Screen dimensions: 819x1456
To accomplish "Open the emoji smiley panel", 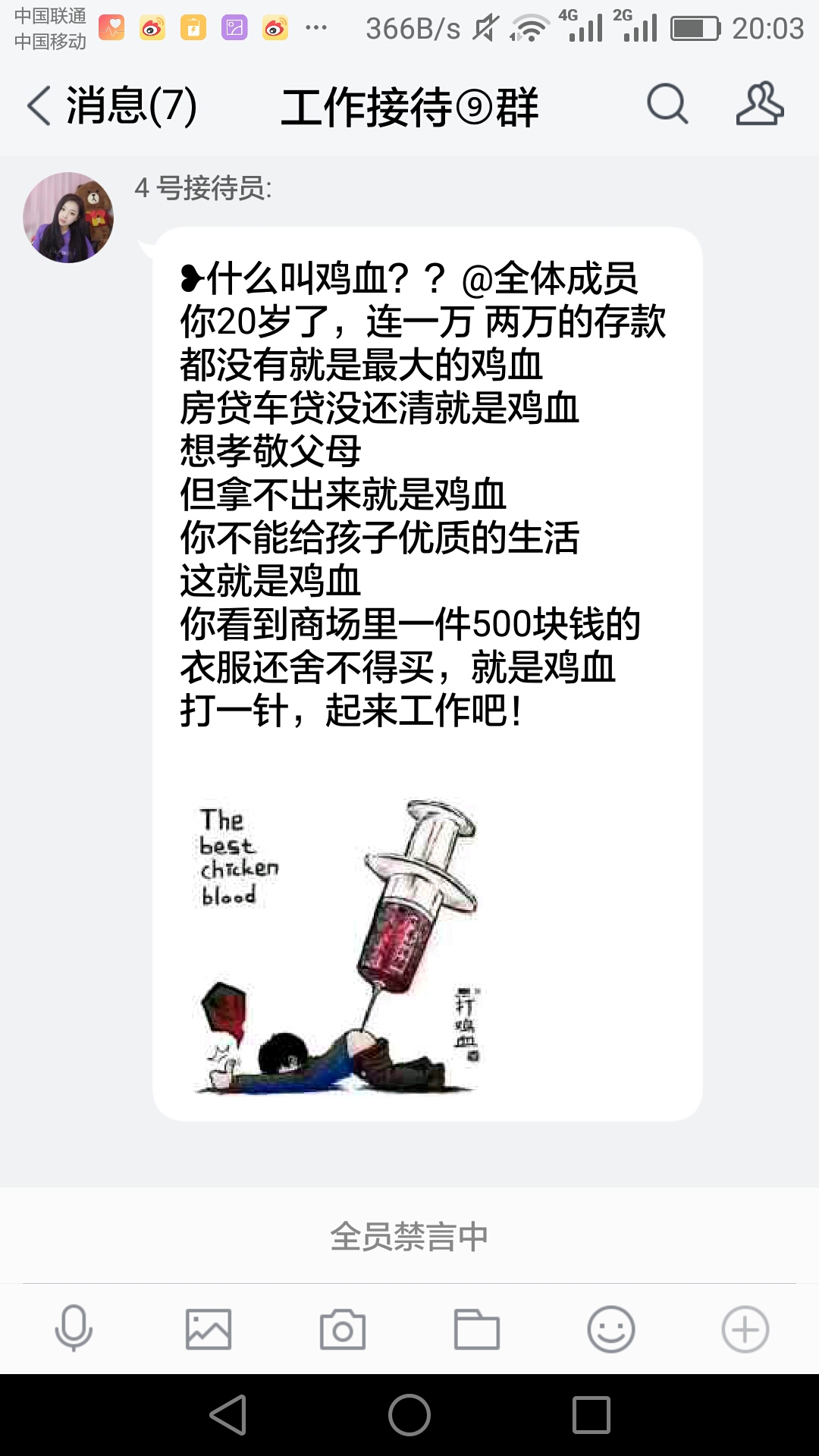I will click(x=610, y=1329).
